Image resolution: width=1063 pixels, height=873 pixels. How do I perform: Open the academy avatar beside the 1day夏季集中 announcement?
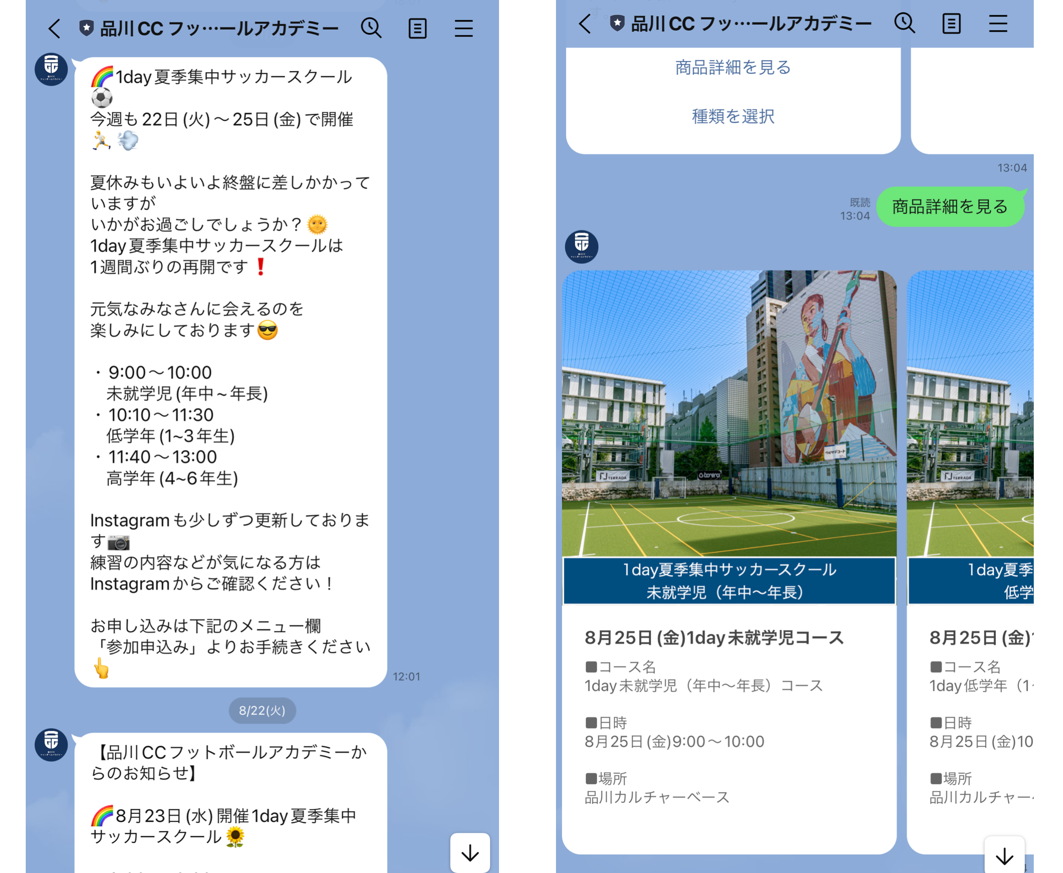(x=51, y=68)
